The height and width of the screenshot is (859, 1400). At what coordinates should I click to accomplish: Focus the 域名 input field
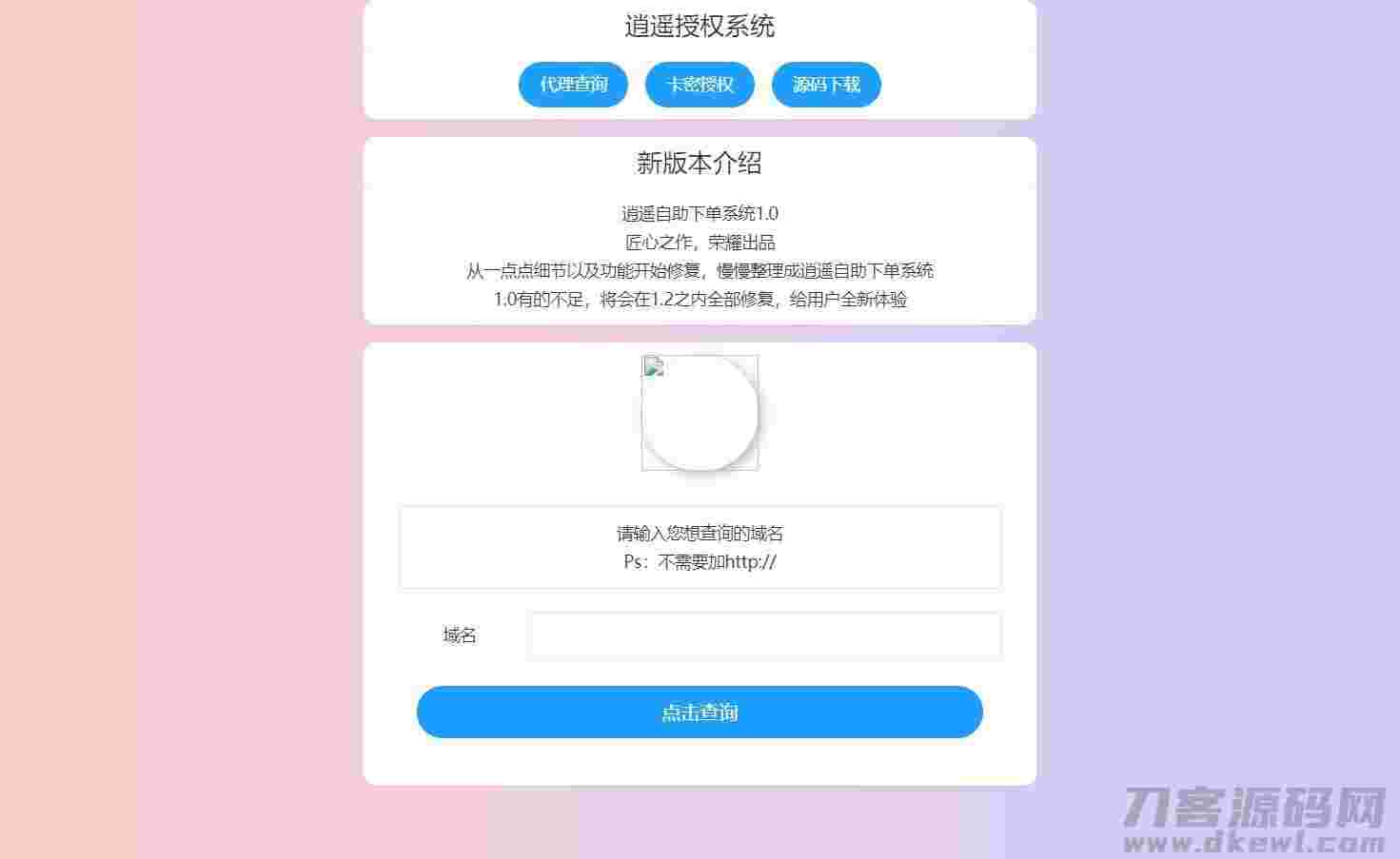coord(764,634)
